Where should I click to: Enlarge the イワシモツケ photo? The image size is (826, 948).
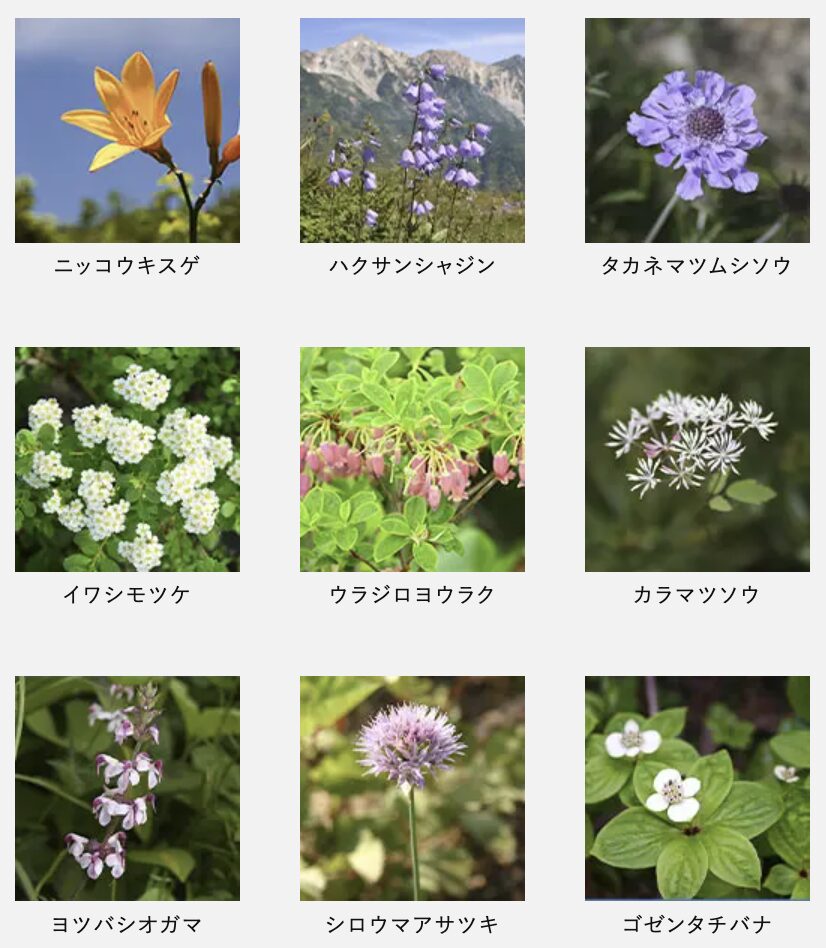127,459
